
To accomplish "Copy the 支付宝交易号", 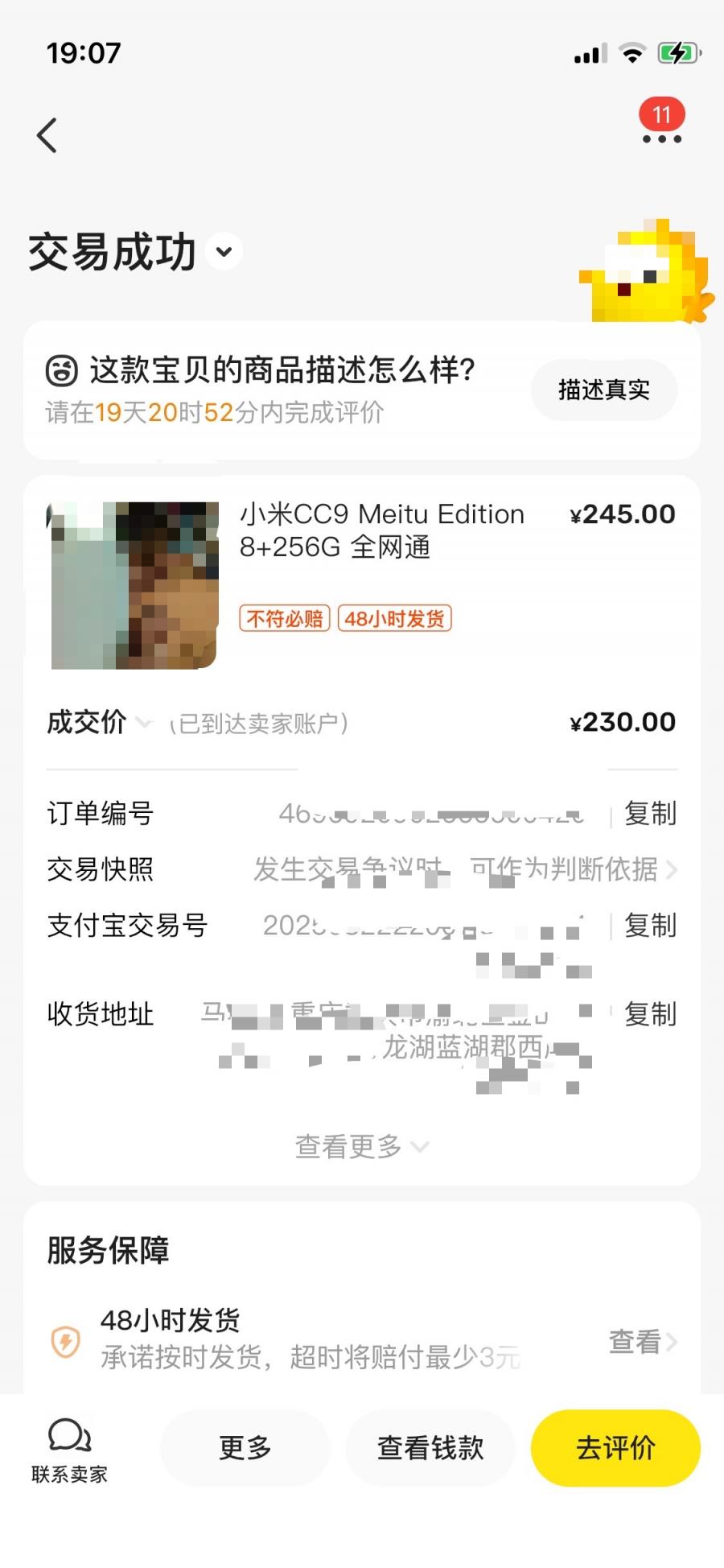I will [x=650, y=926].
